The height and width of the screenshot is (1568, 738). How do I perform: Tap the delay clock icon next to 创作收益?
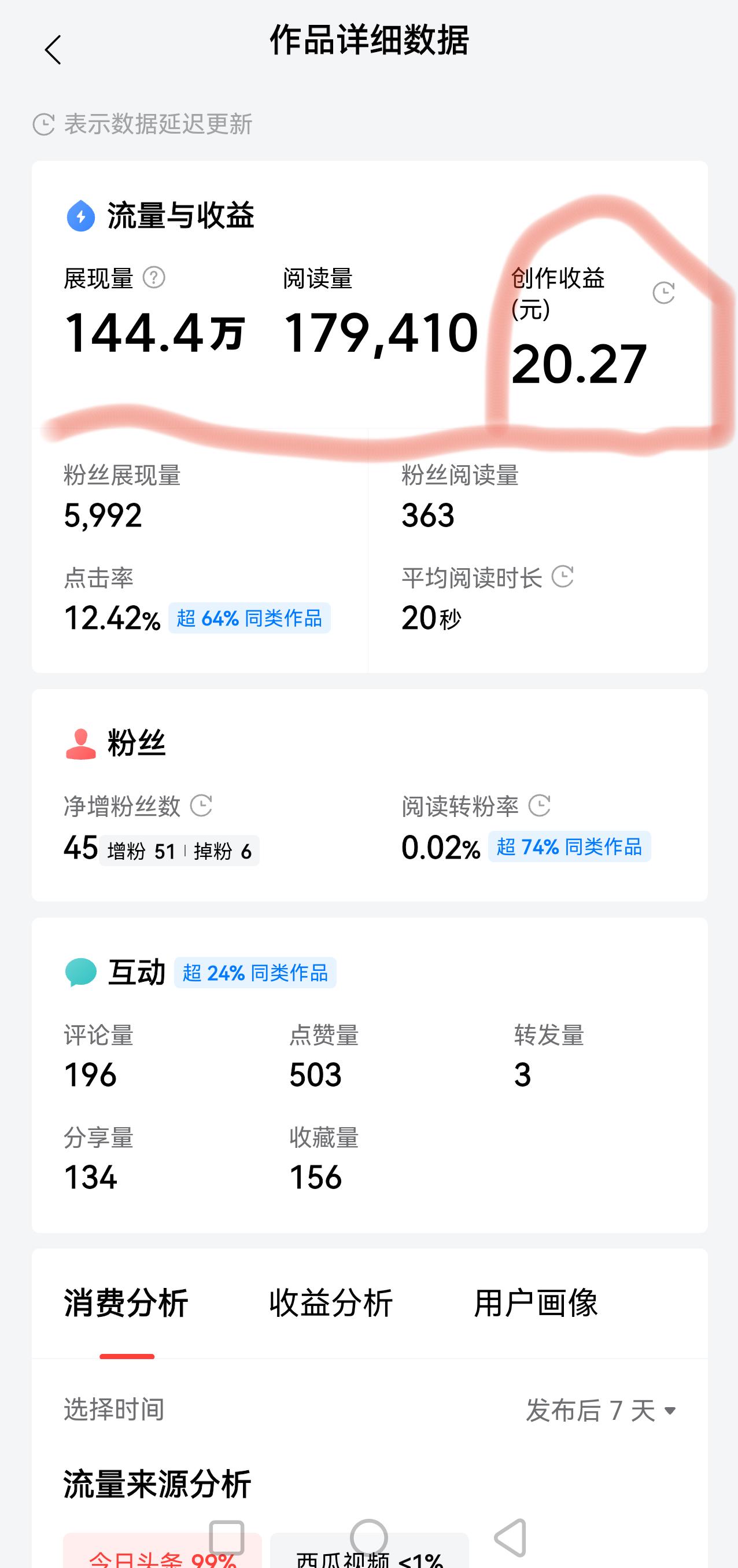coord(663,292)
